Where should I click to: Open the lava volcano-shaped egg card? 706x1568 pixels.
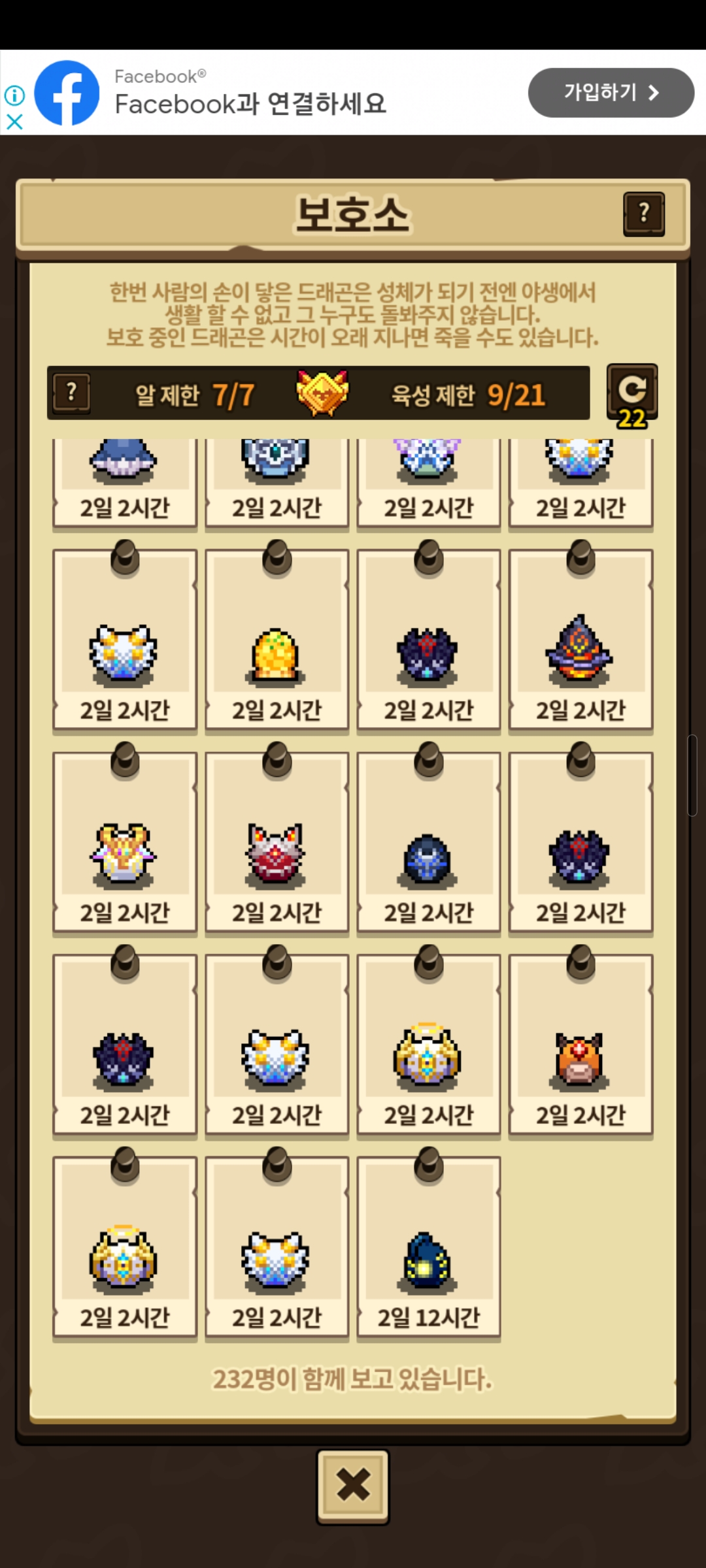pos(580,640)
